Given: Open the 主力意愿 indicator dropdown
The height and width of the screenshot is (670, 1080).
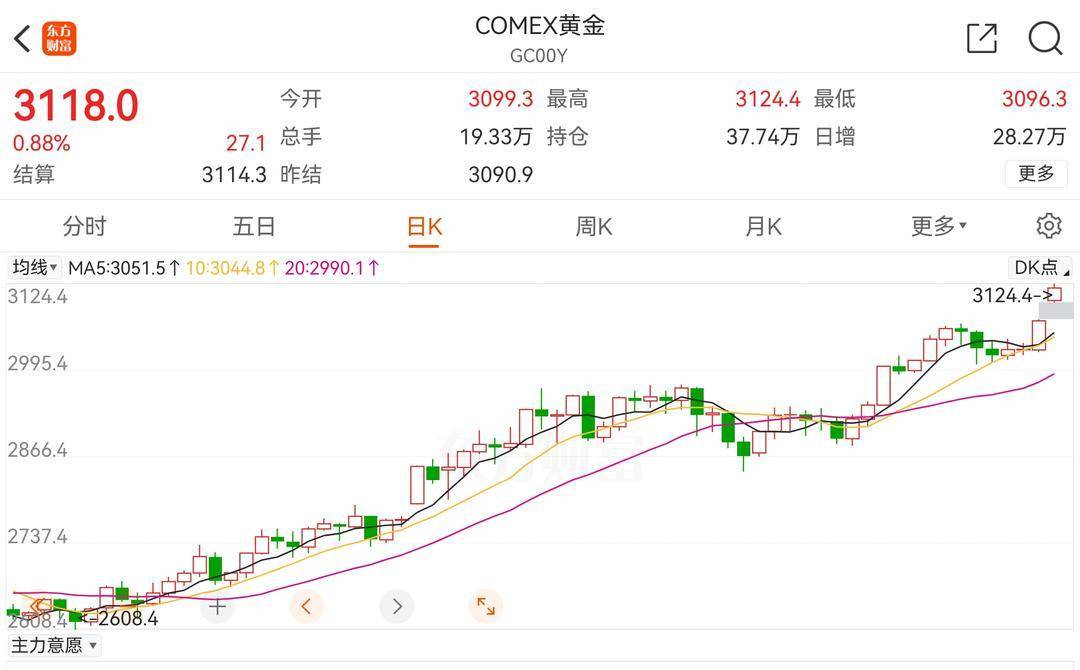Looking at the screenshot, I should click(x=55, y=645).
